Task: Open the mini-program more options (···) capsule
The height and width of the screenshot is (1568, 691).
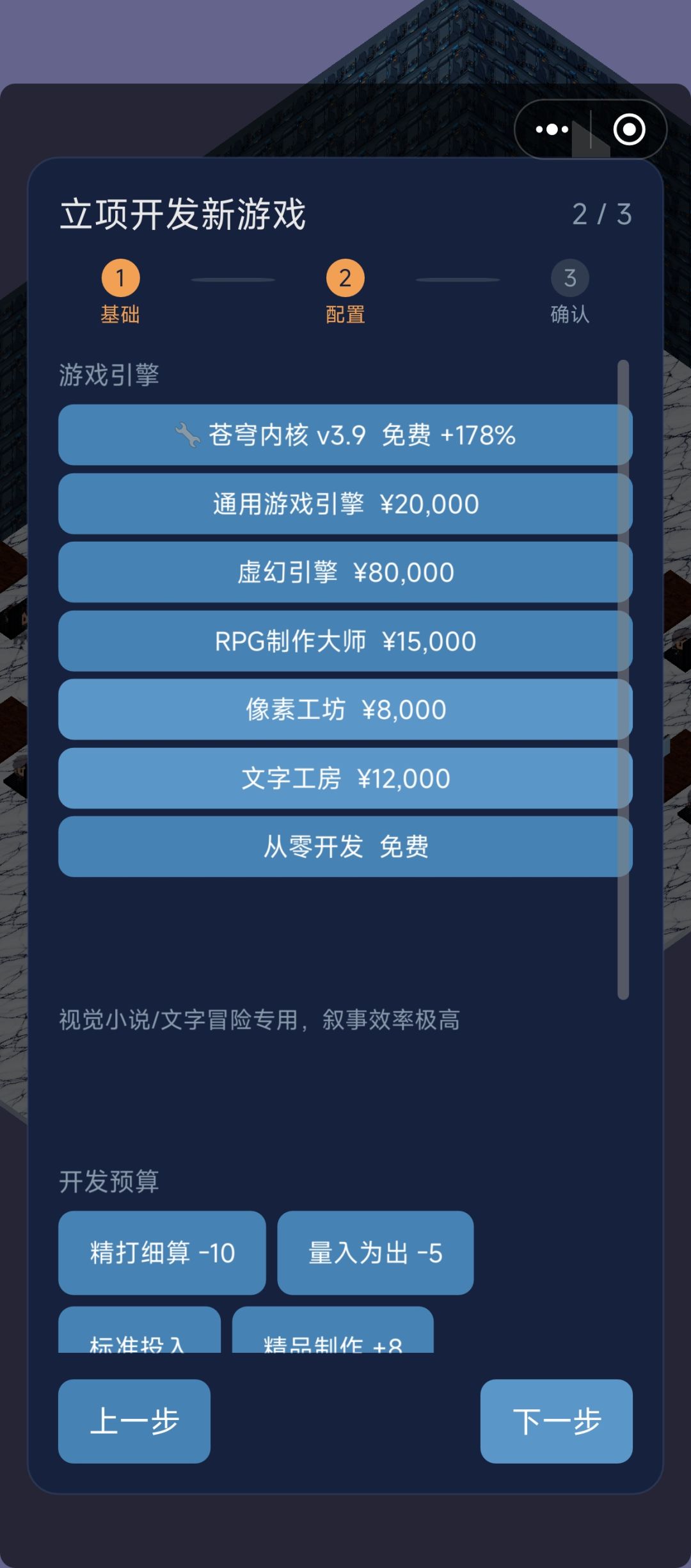Action: (552, 129)
